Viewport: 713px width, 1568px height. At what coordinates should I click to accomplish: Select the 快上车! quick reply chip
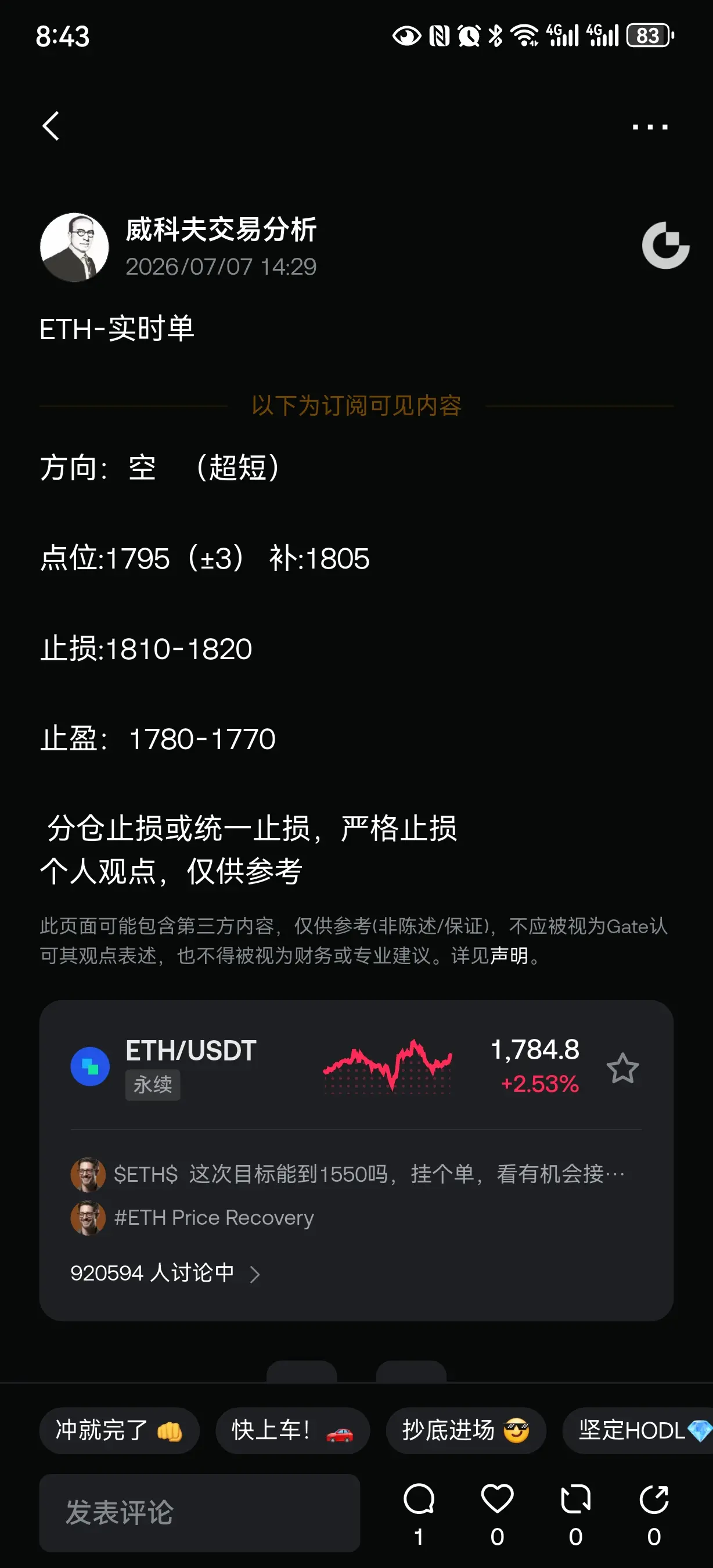tap(293, 1430)
